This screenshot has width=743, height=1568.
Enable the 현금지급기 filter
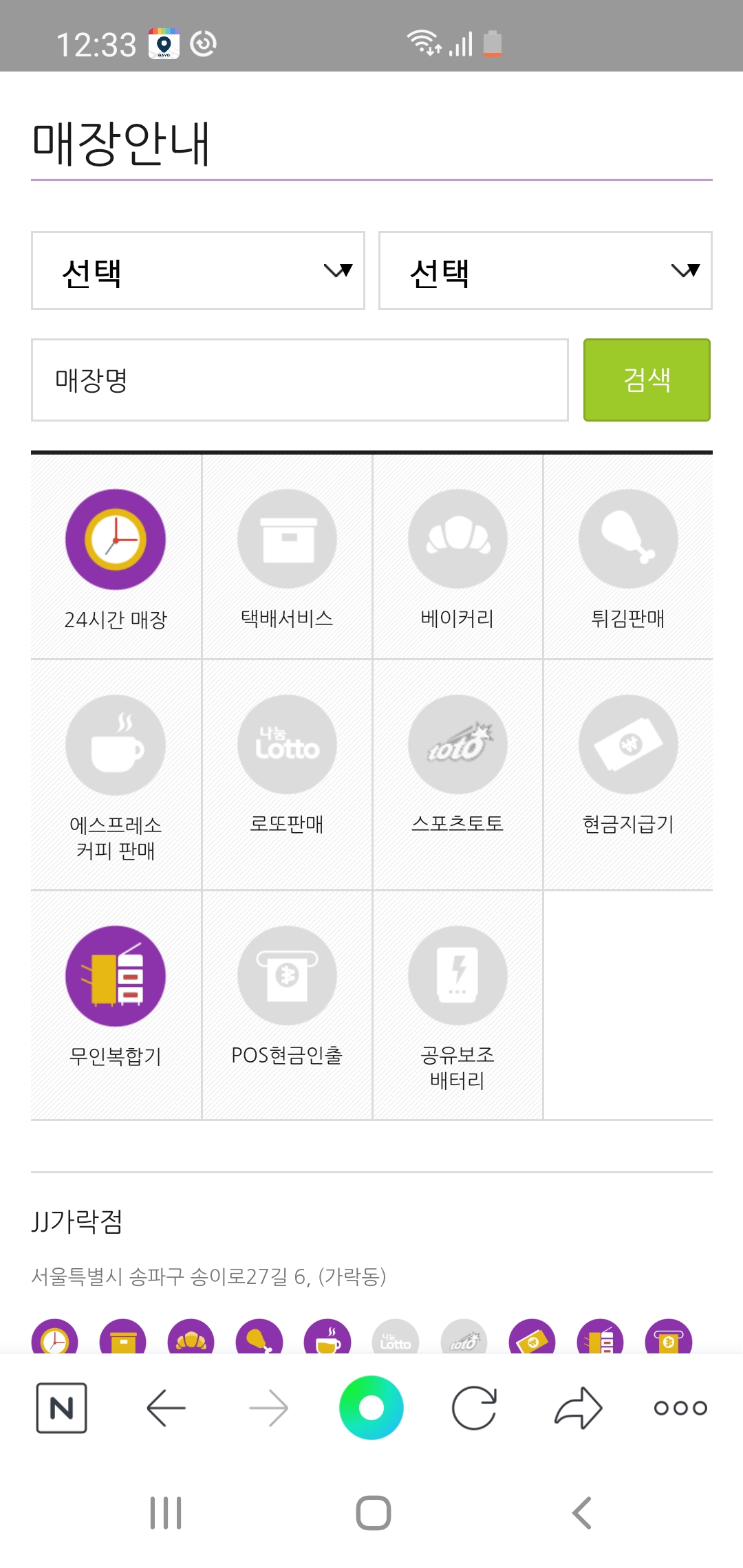pyautogui.click(x=628, y=774)
